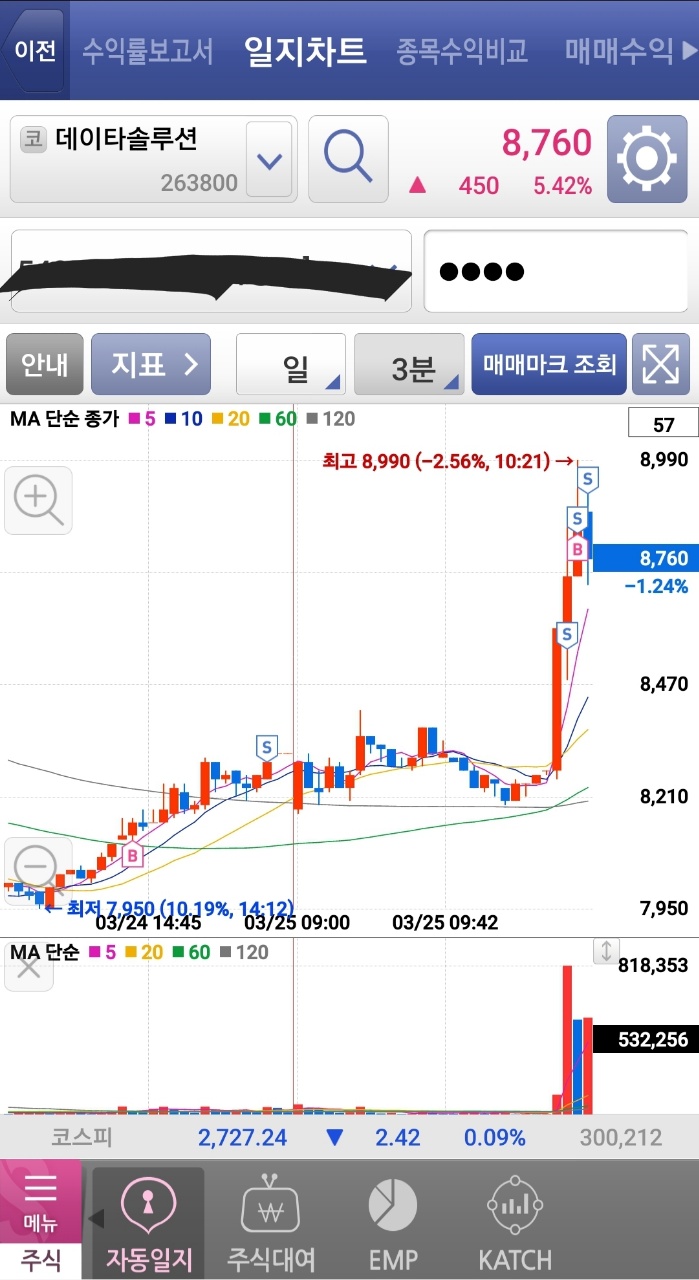Tap the password field with dots
Viewport: 699px width, 1280px height.
tap(556, 271)
